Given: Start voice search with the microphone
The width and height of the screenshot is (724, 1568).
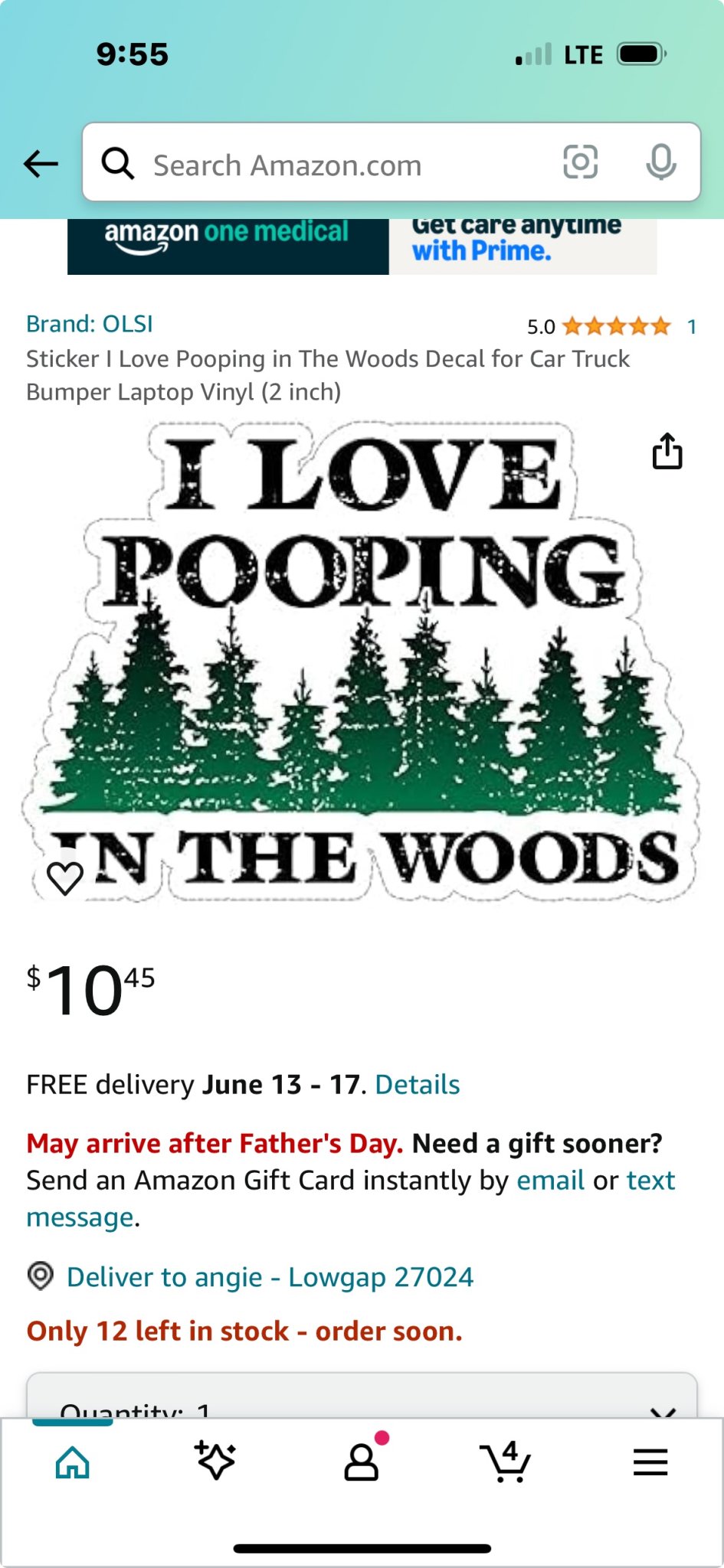Looking at the screenshot, I should [660, 162].
